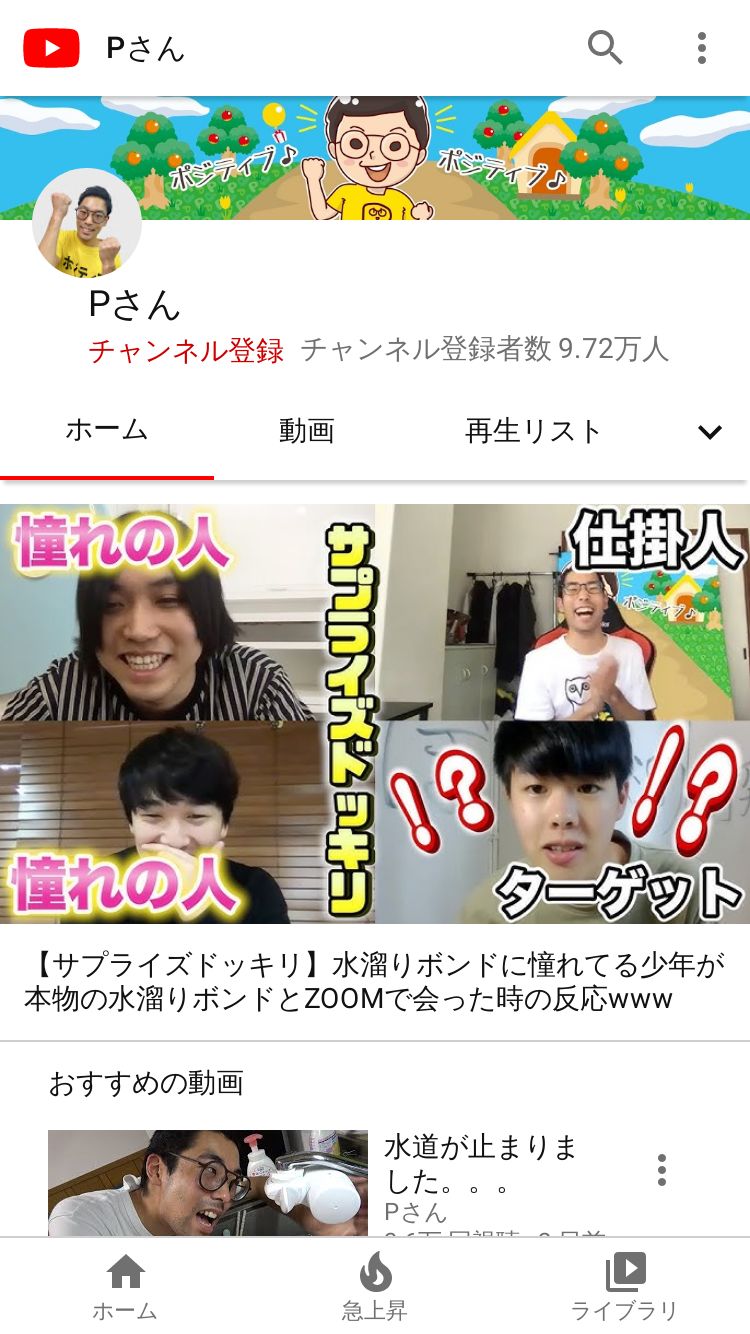Open the 急上昇 trending tab
Screen dimensions: 750x1334
375,1286
